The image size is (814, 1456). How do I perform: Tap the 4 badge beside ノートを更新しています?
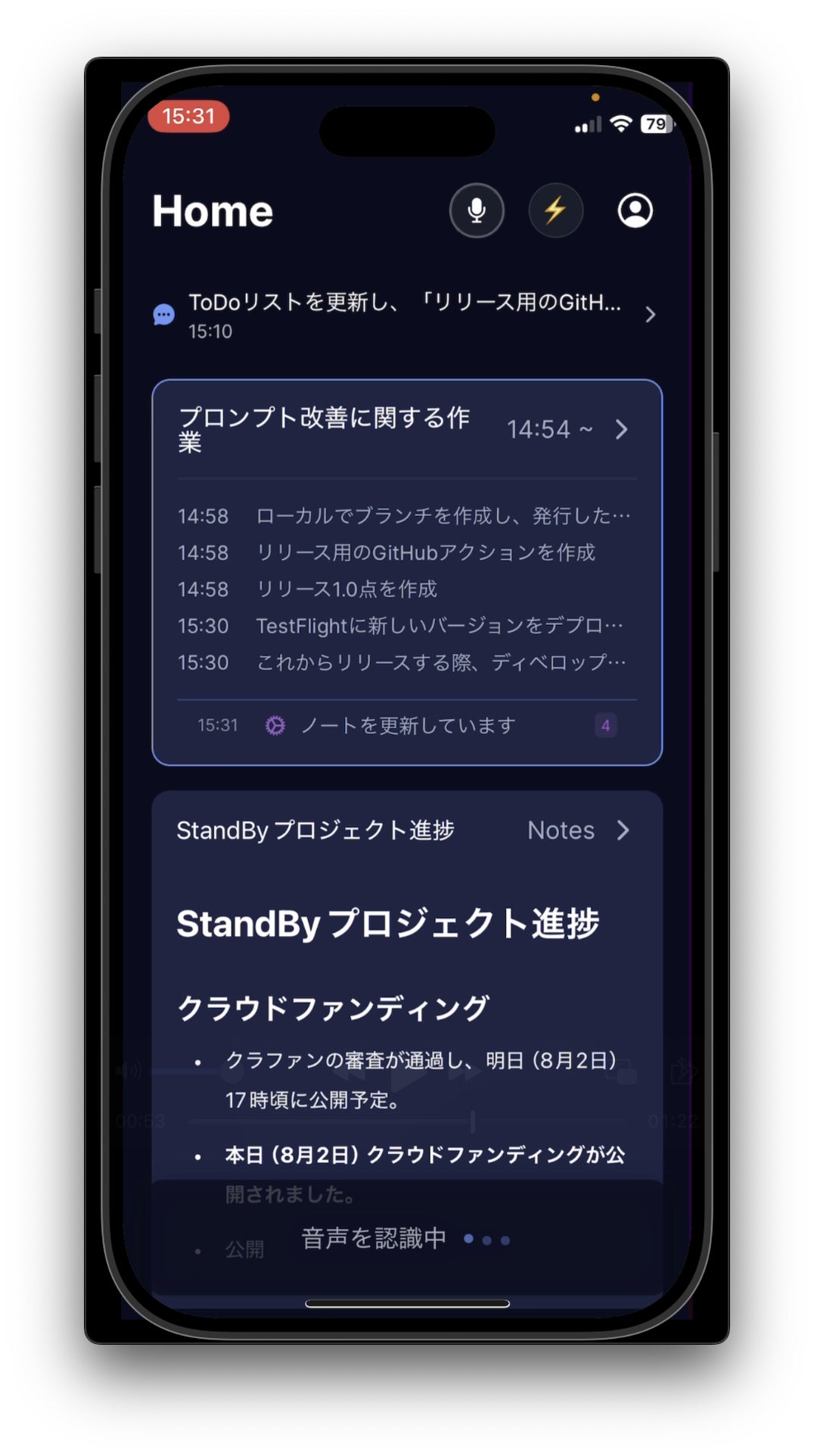point(605,726)
